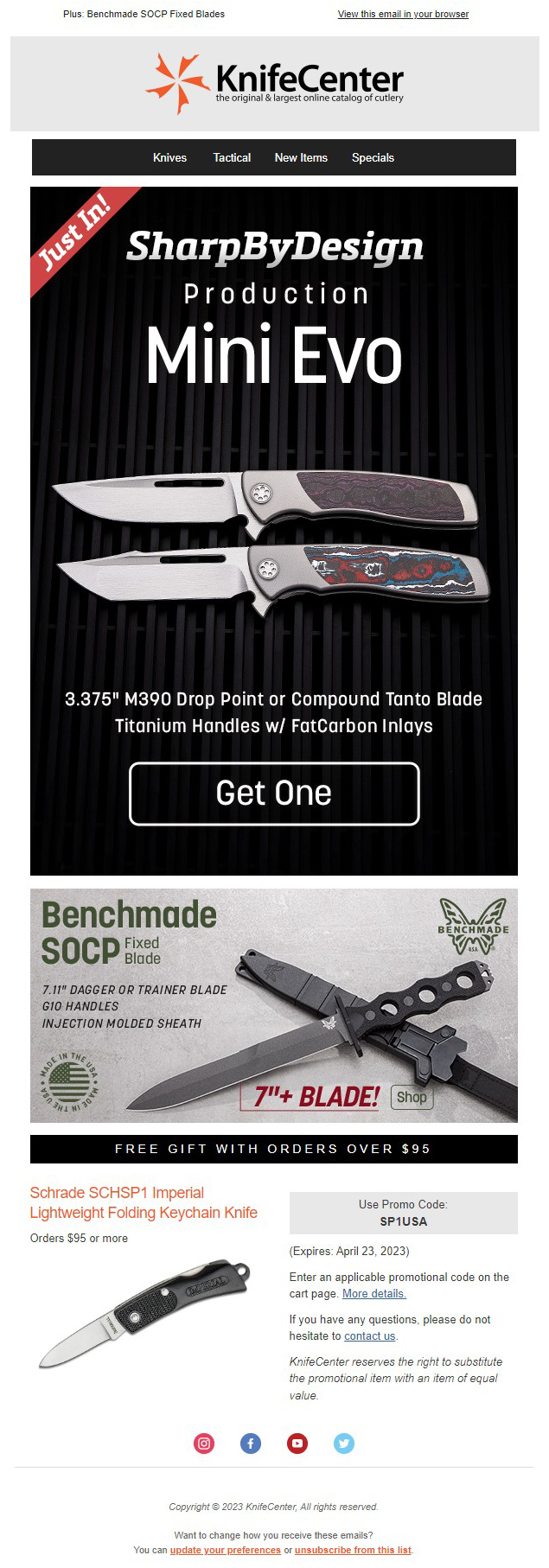Tap the Get One button
The height and width of the screenshot is (1568, 549).
point(274,794)
